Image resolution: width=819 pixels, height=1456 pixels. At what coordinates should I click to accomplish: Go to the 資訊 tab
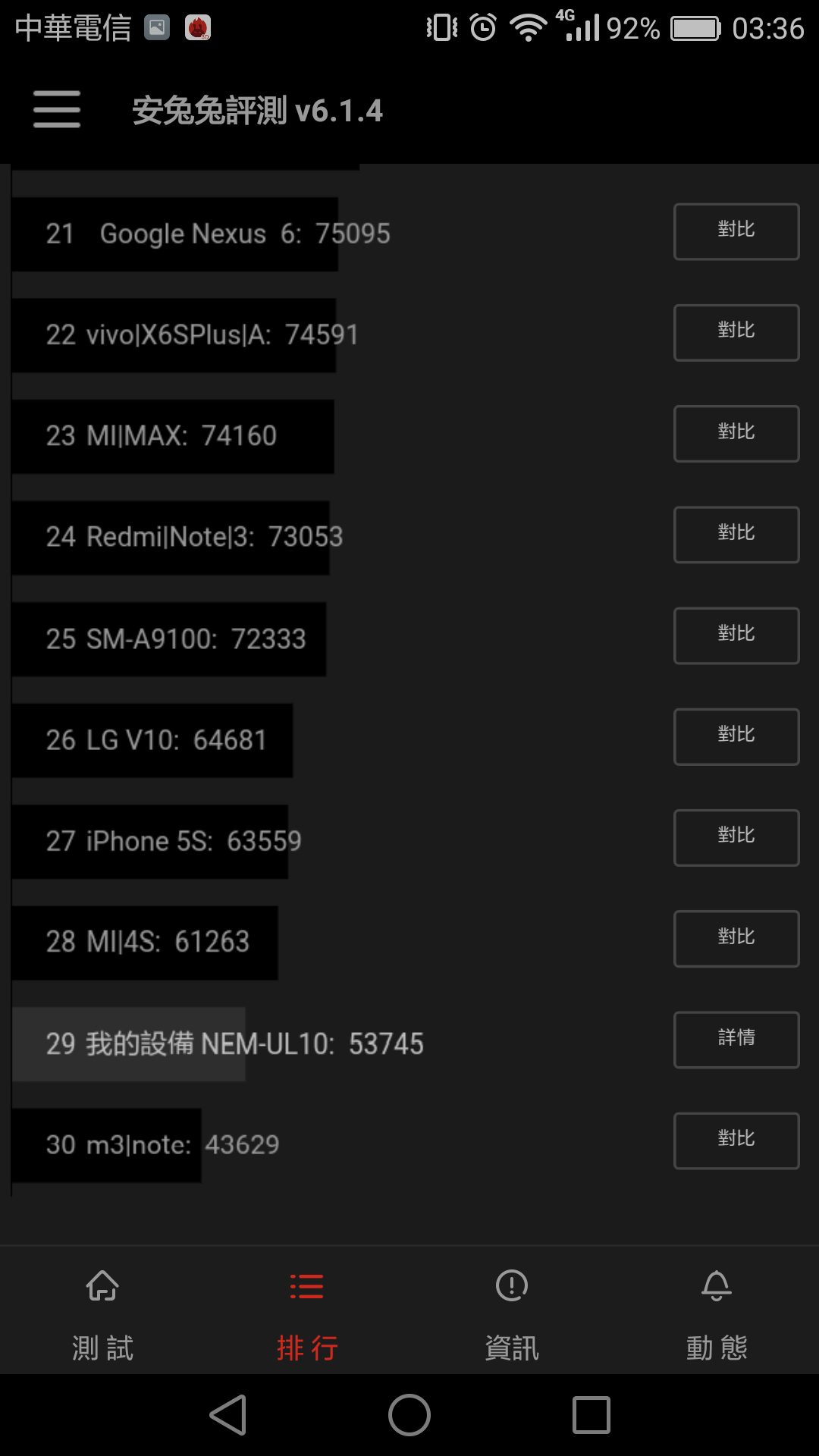512,1313
